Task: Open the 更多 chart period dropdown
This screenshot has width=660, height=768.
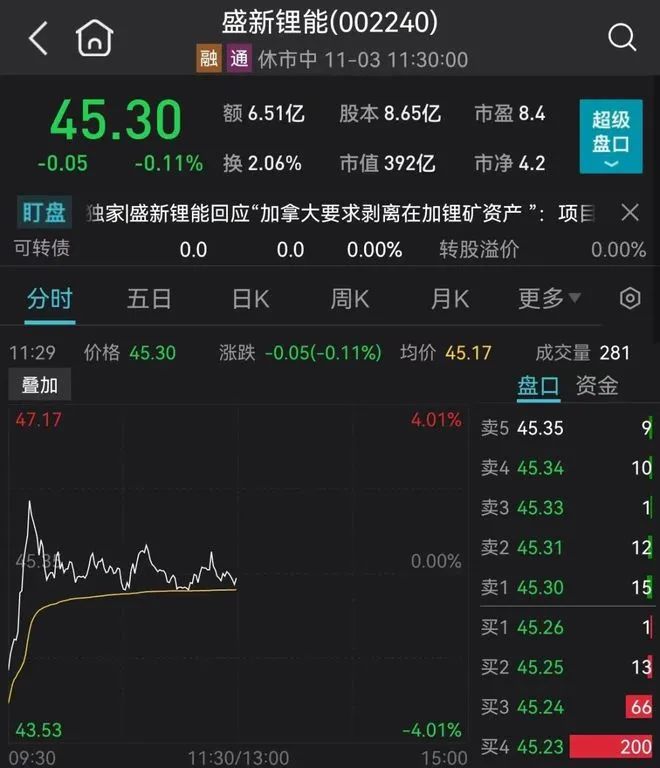Action: coord(549,298)
